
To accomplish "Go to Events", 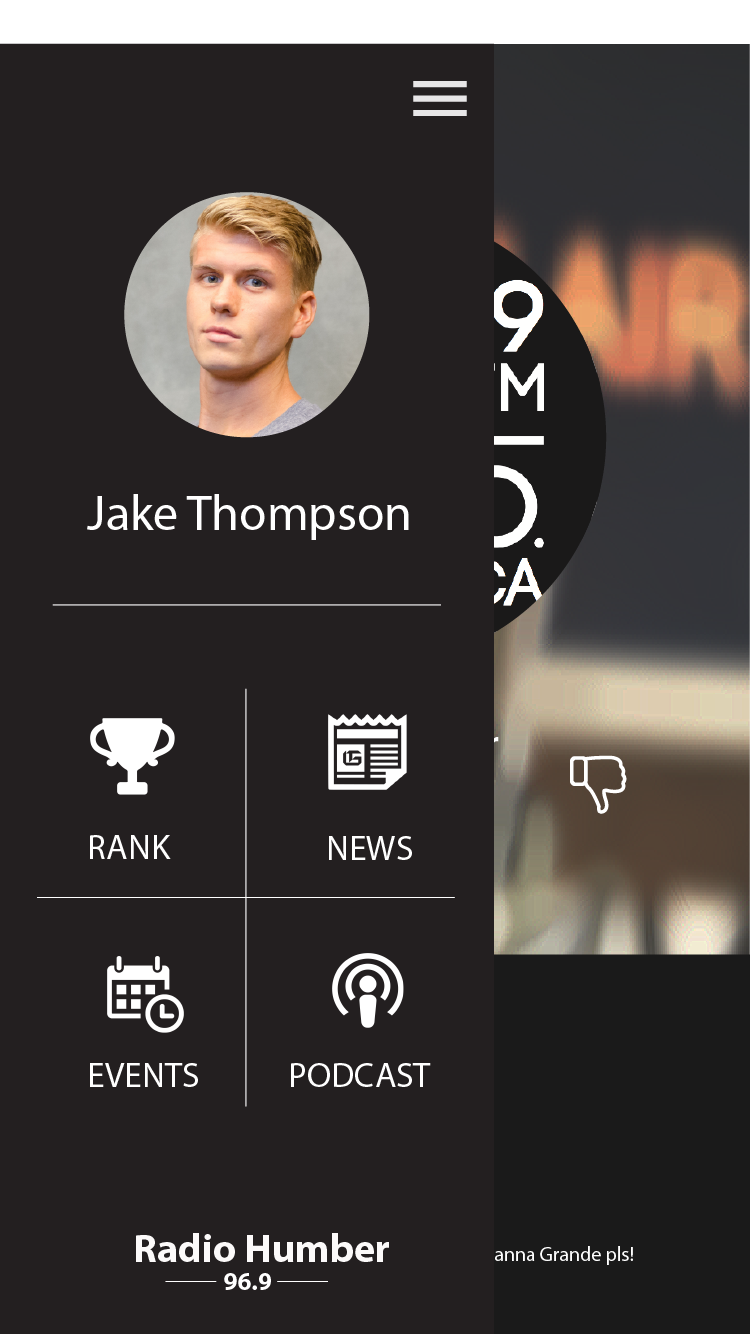I will [x=144, y=1023].
